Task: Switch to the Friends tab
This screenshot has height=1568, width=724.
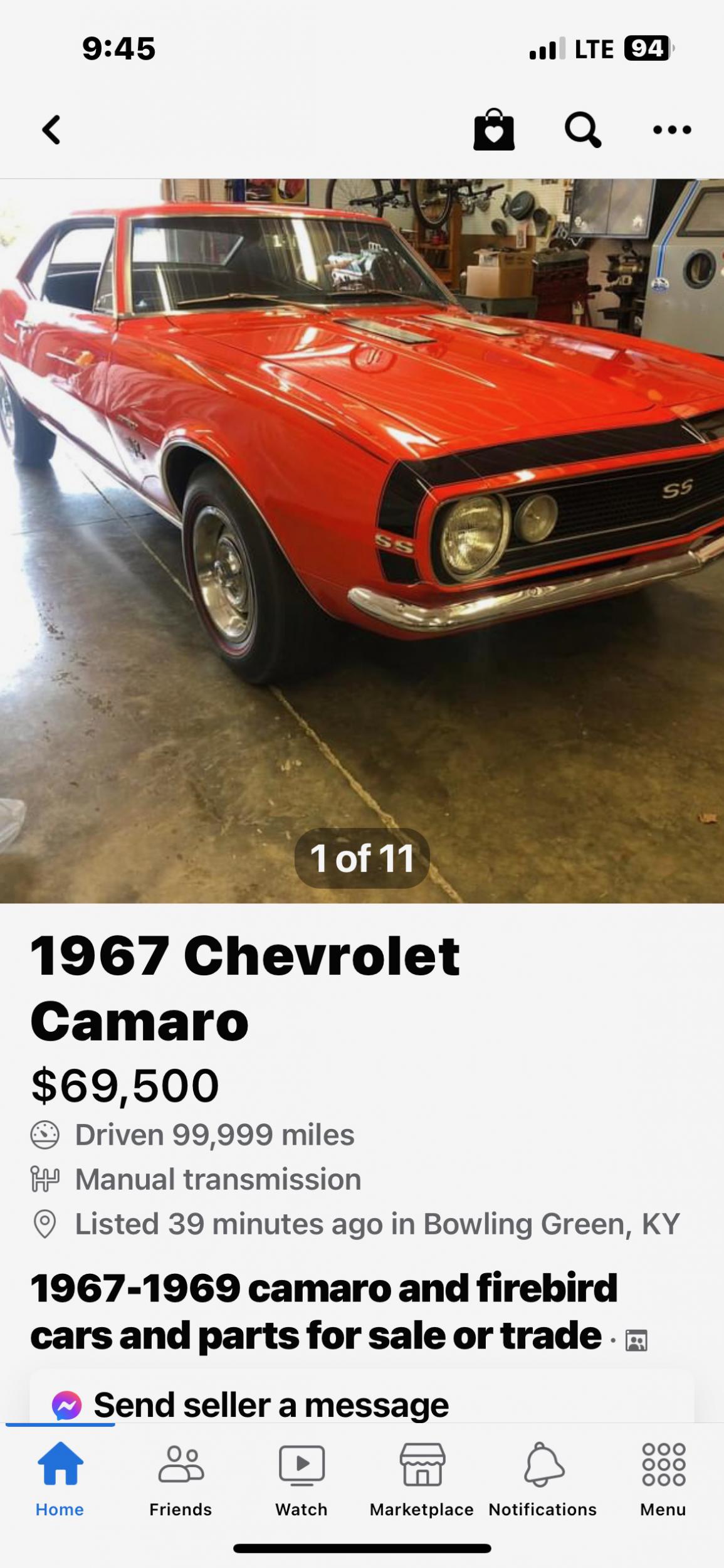Action: coord(181,1479)
